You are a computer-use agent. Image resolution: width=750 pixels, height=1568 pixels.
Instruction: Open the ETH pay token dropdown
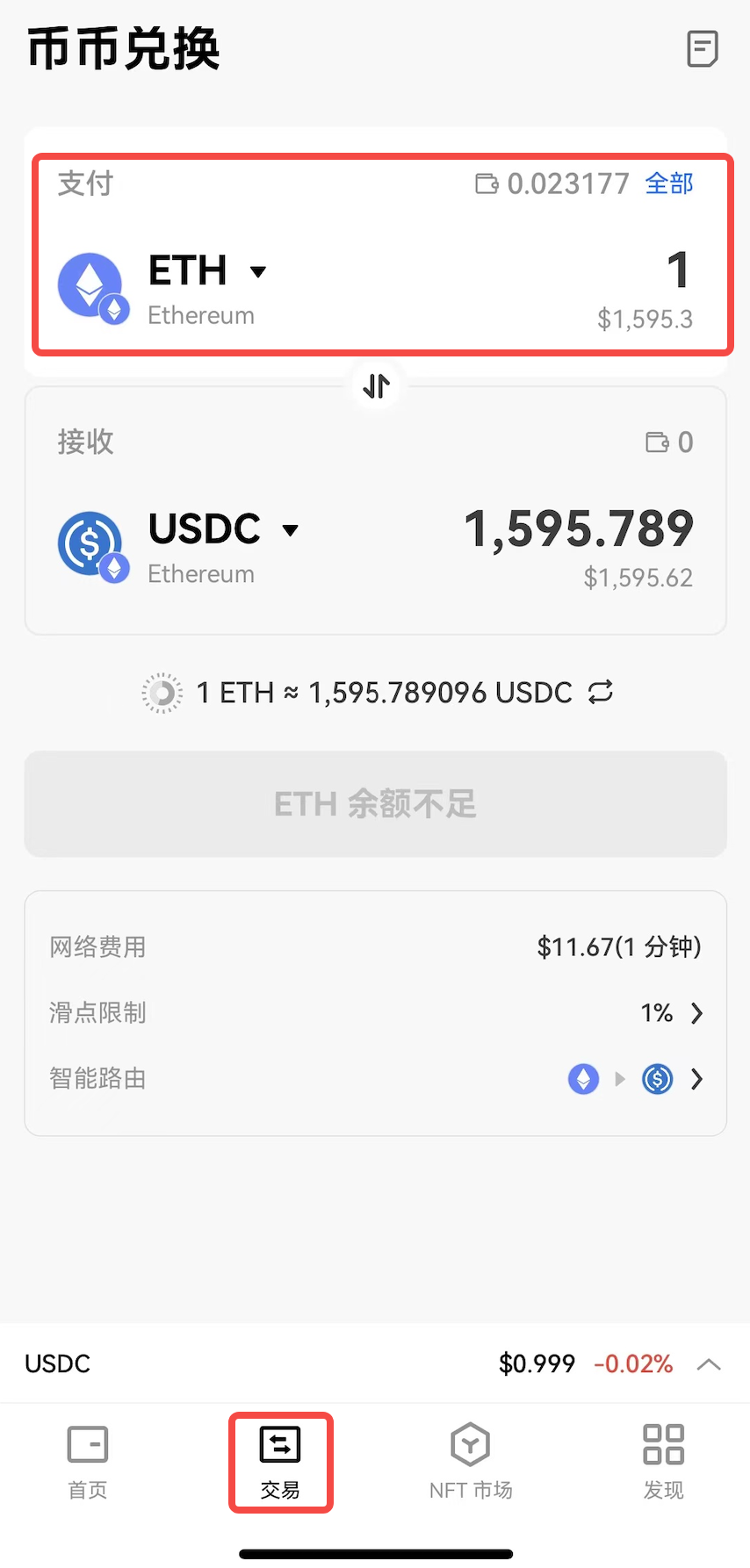coord(207,271)
